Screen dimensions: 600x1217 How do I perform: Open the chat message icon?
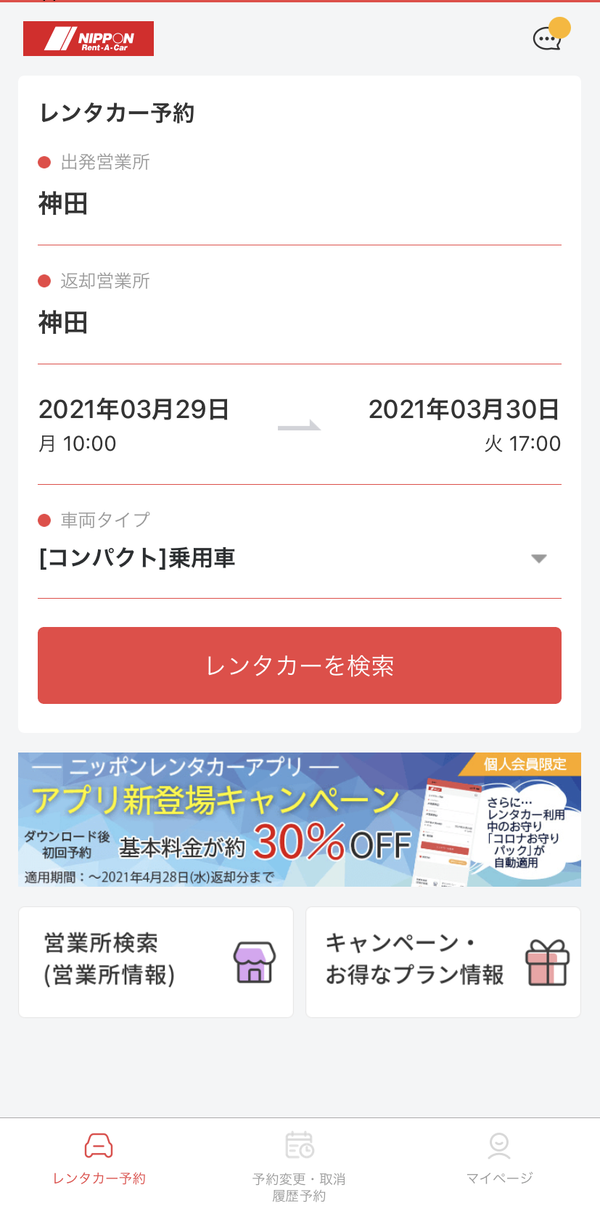tap(548, 38)
